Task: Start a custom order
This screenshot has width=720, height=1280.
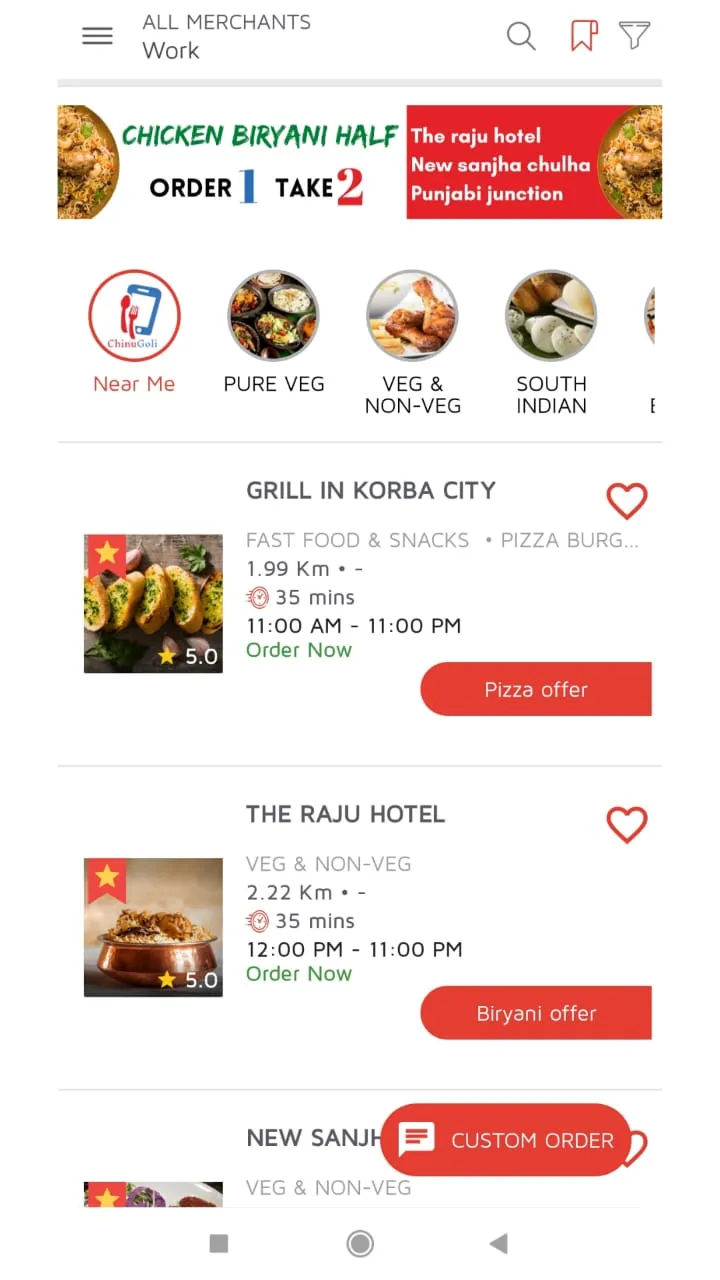Action: click(x=506, y=1140)
